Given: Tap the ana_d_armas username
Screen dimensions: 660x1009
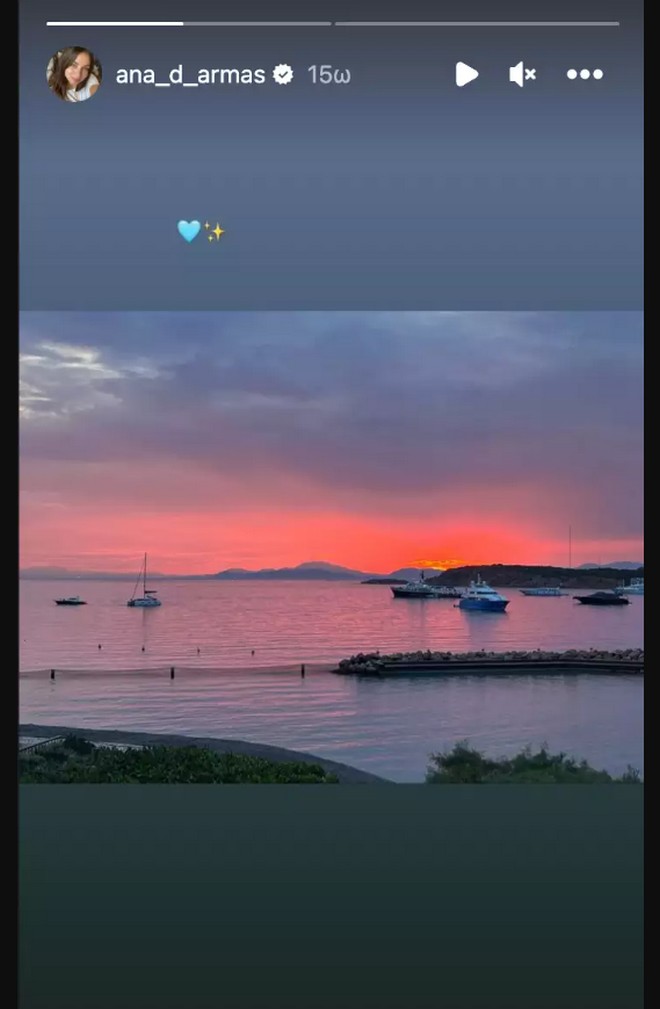Looking at the screenshot, I should [x=190, y=75].
